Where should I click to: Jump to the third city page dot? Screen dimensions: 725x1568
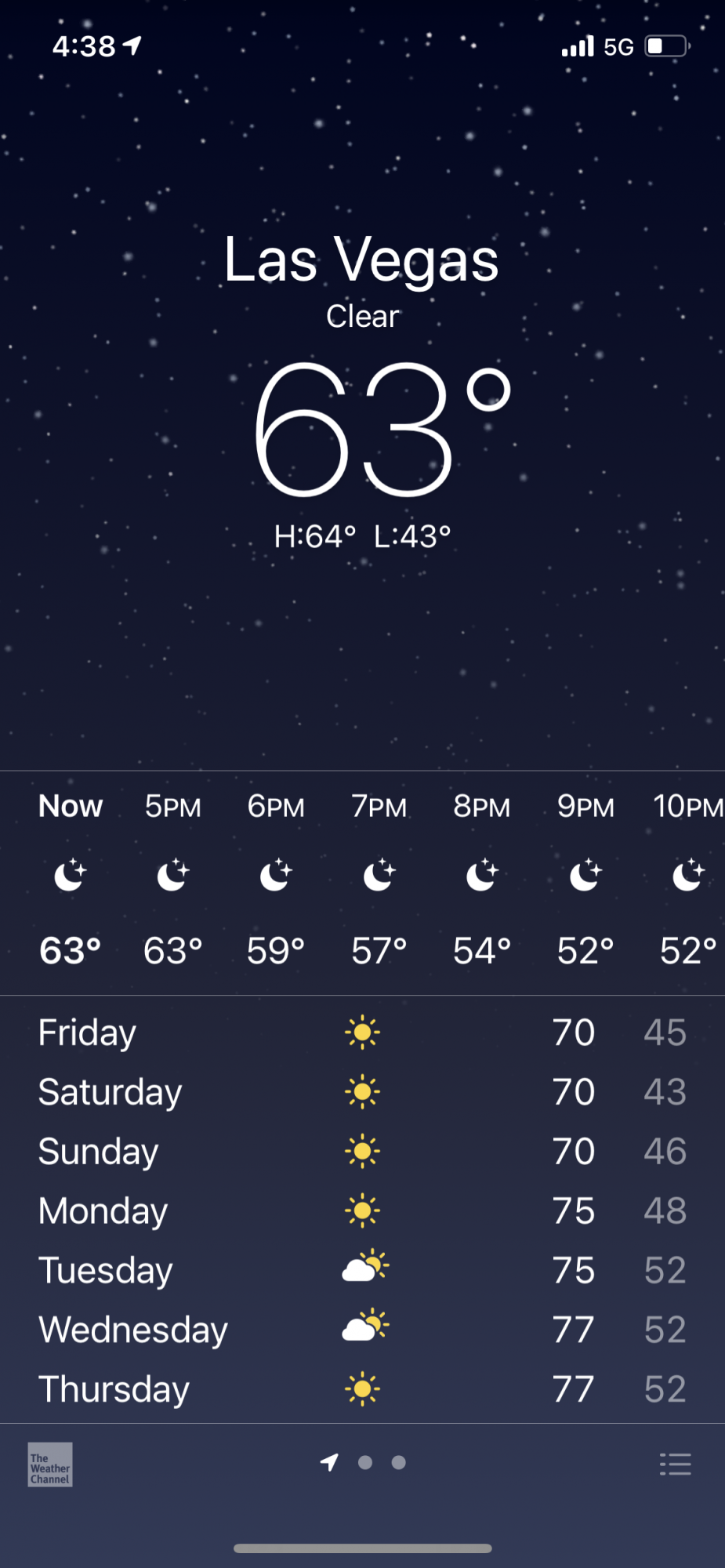pos(399,1462)
